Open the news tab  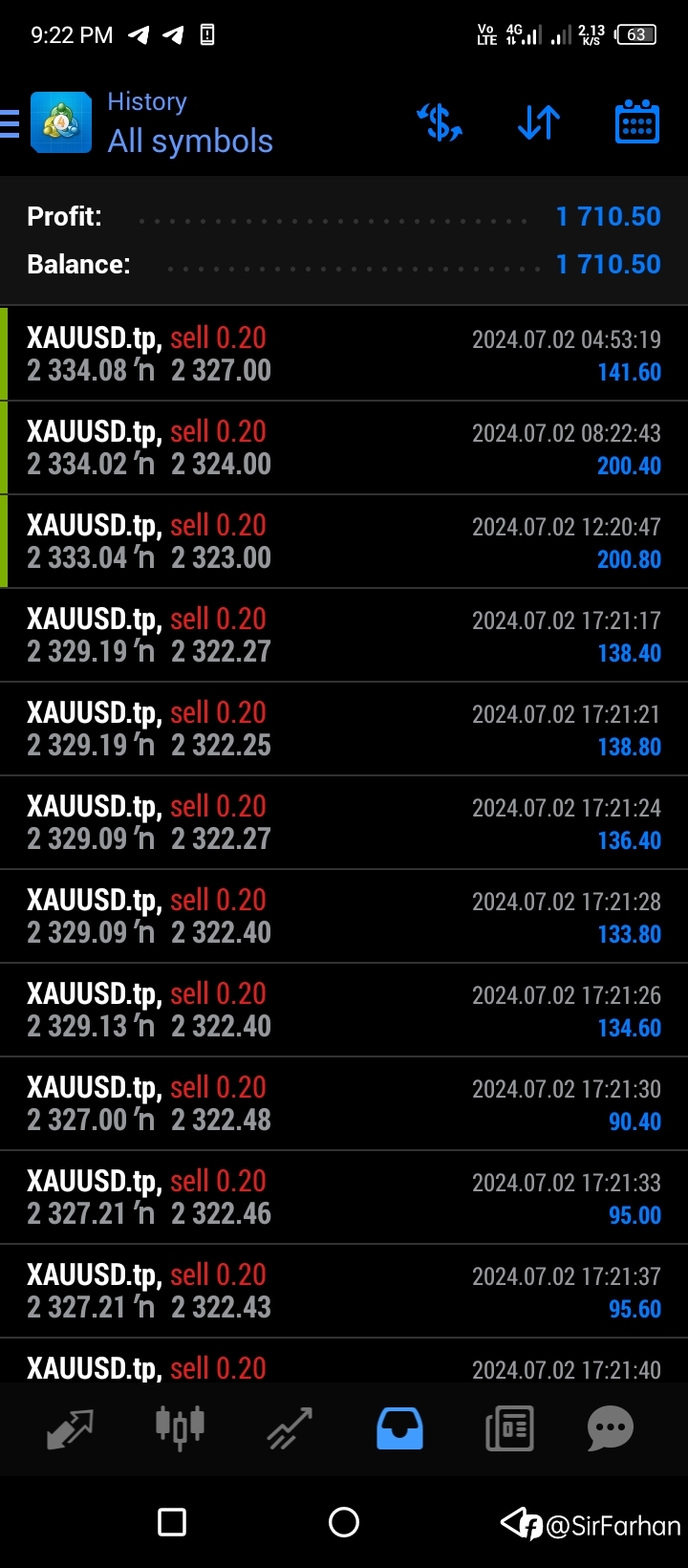[x=509, y=1428]
